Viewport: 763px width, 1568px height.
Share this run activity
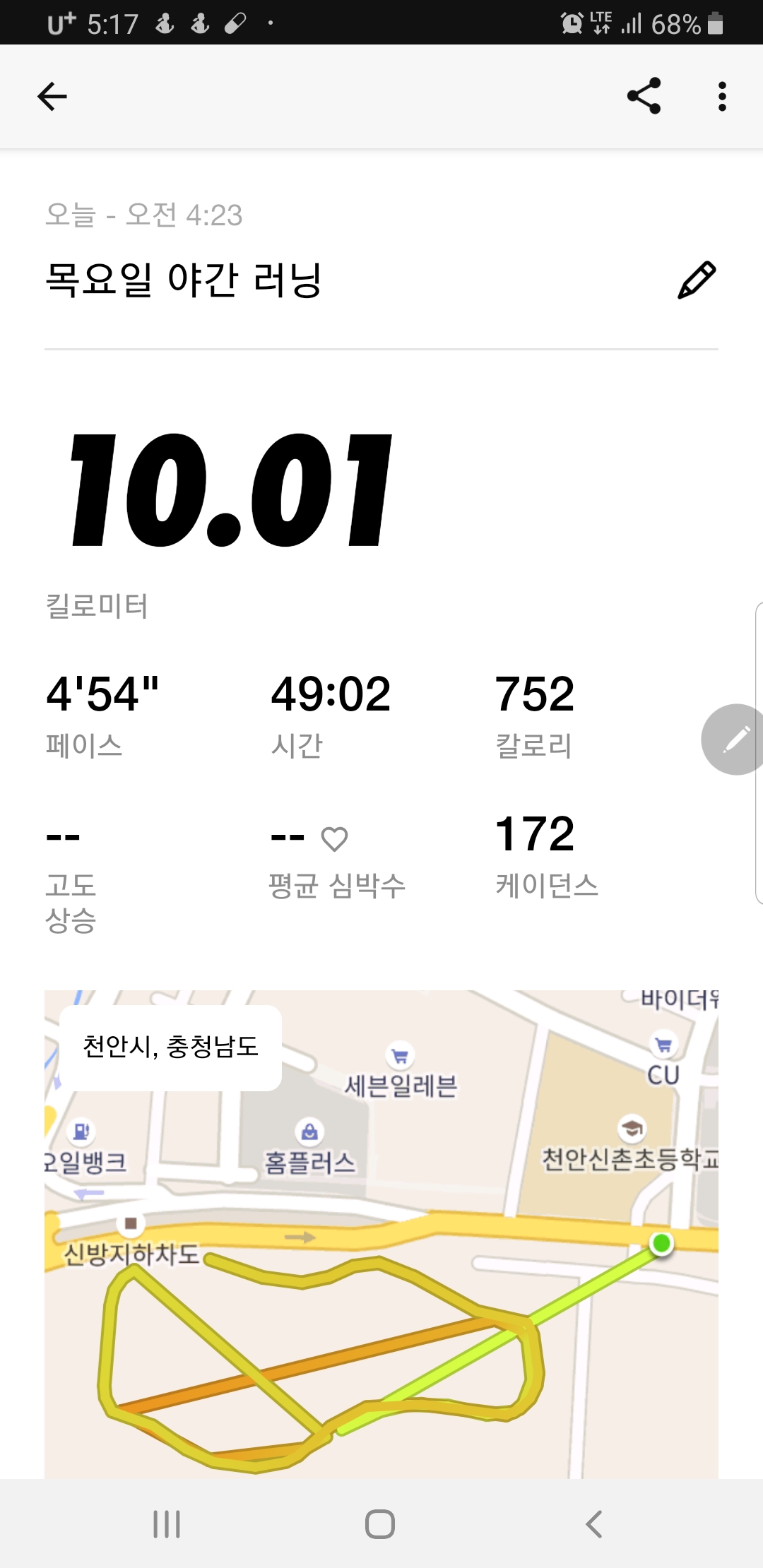coord(644,96)
